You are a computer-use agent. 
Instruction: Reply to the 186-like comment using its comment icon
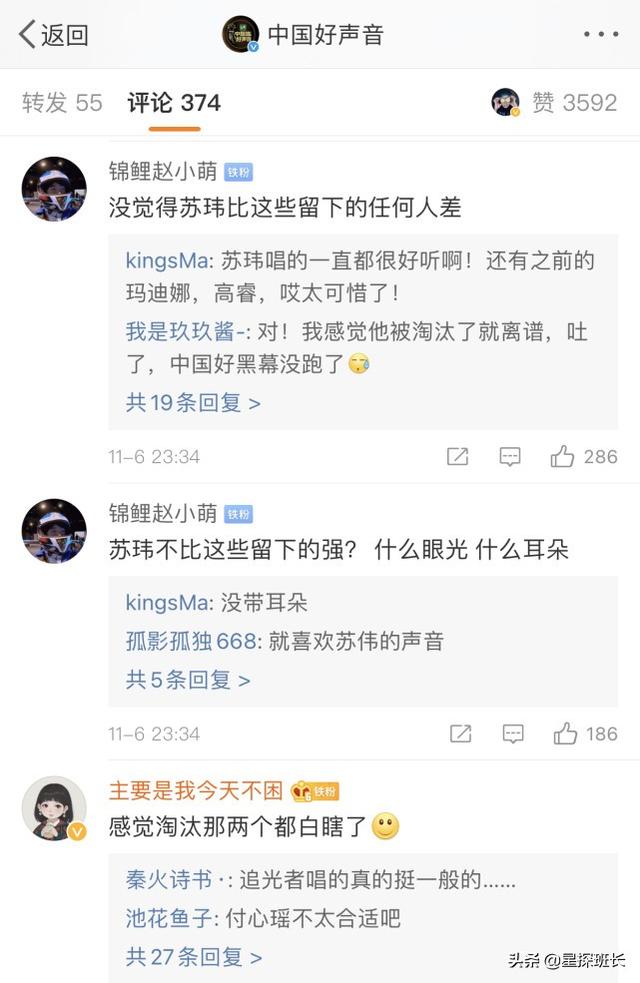tap(512, 734)
